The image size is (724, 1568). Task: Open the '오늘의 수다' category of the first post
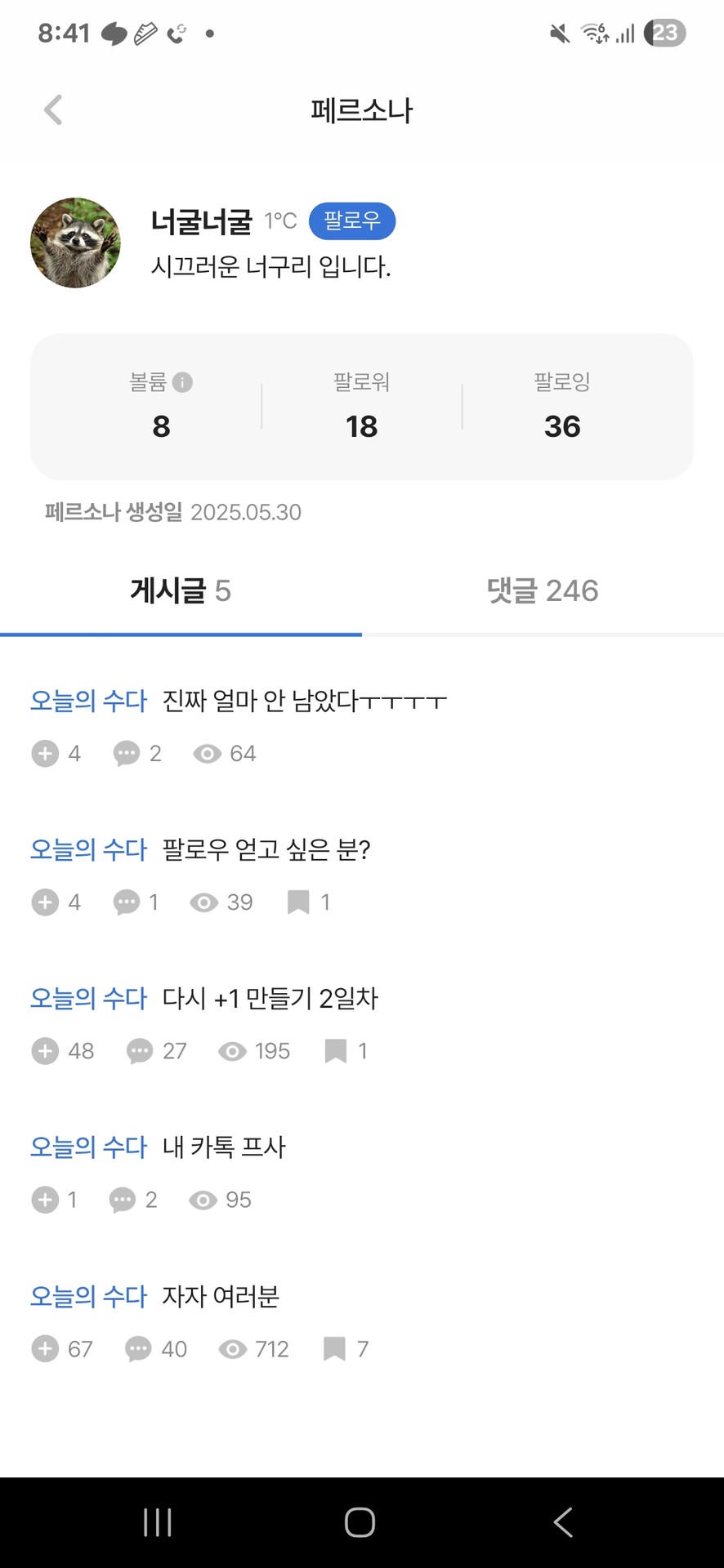(x=87, y=701)
